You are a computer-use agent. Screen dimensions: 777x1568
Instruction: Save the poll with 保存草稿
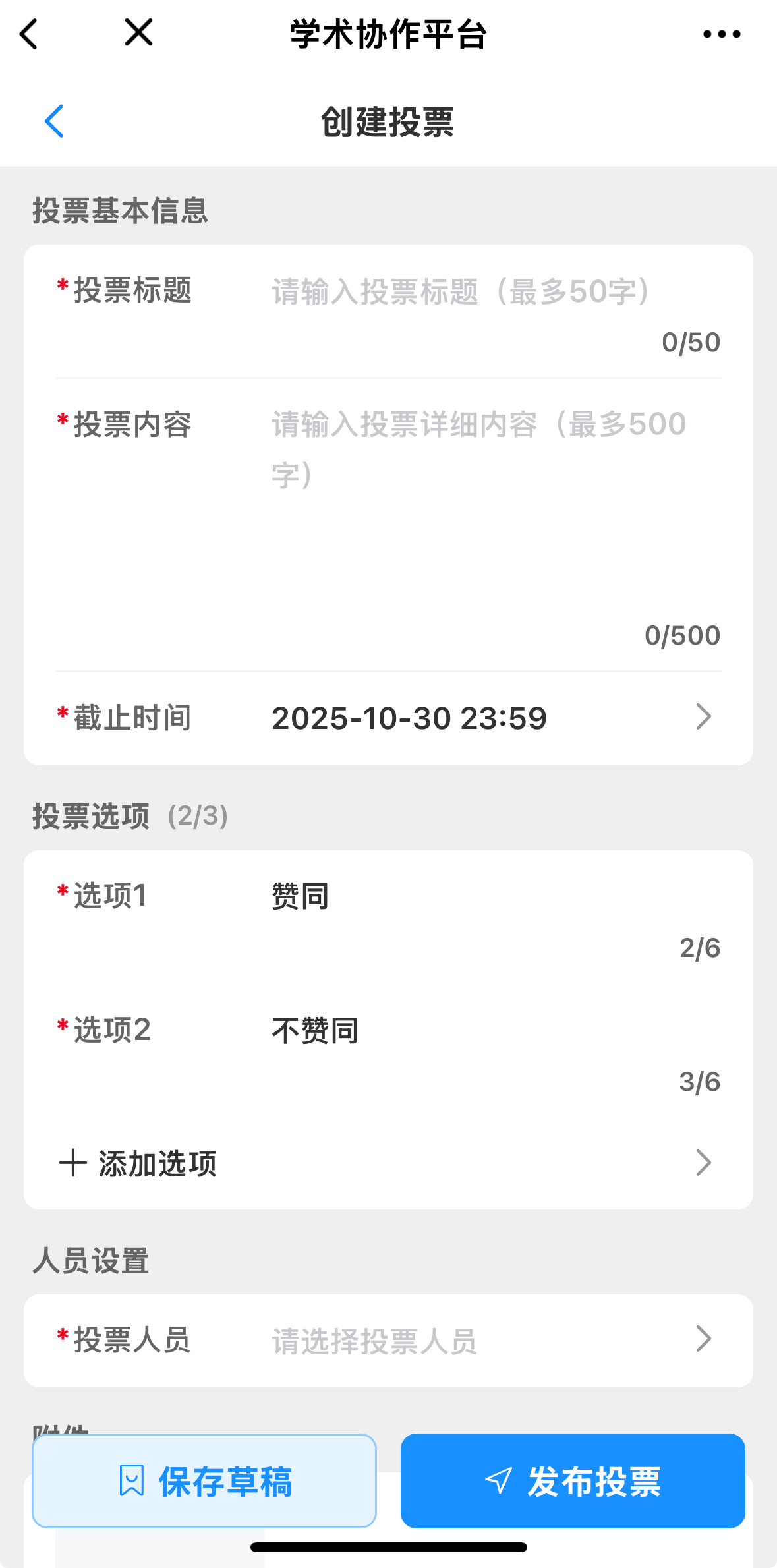(x=204, y=1481)
